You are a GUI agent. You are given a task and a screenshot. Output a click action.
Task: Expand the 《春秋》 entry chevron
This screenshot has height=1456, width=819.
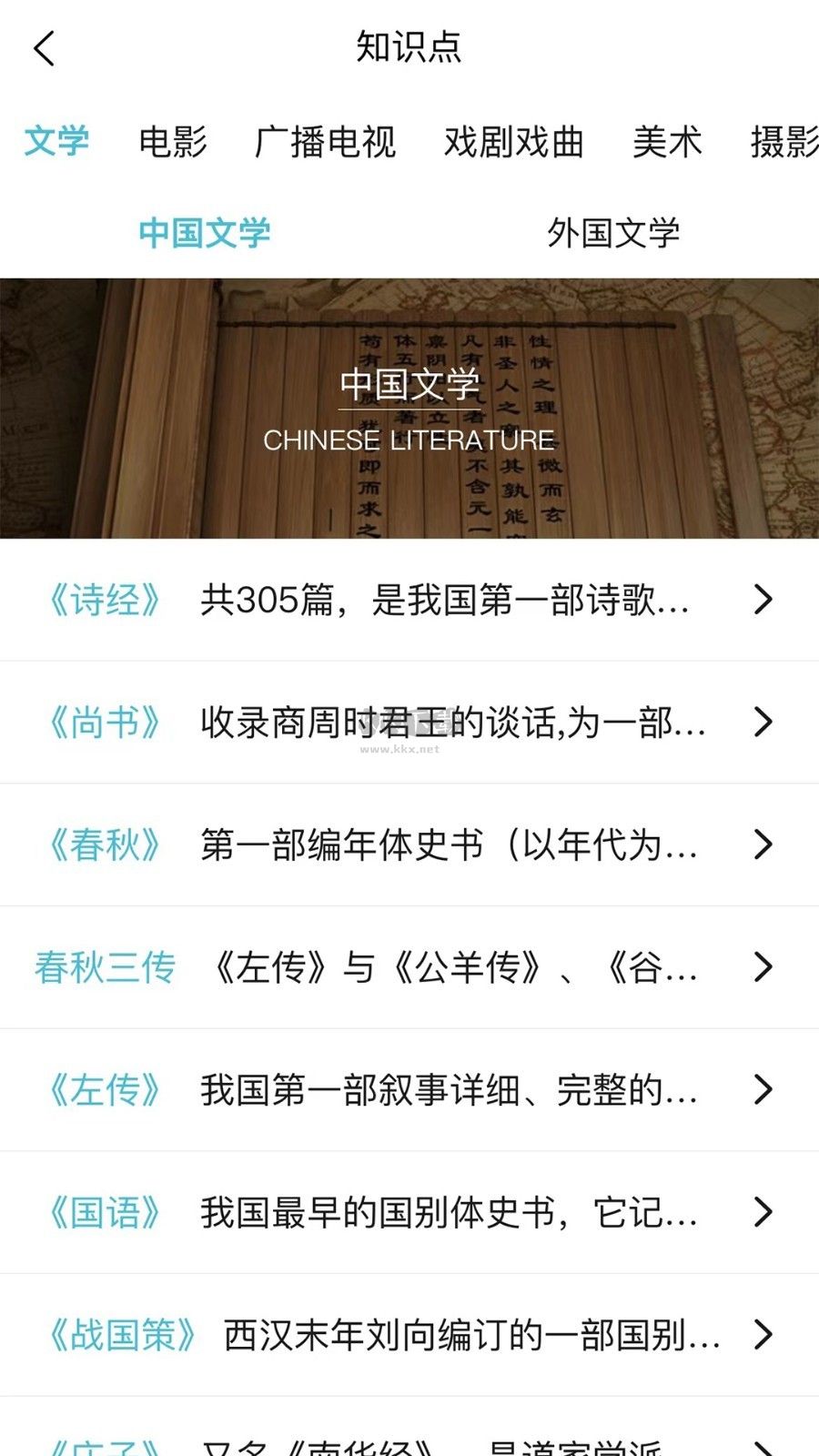point(763,845)
